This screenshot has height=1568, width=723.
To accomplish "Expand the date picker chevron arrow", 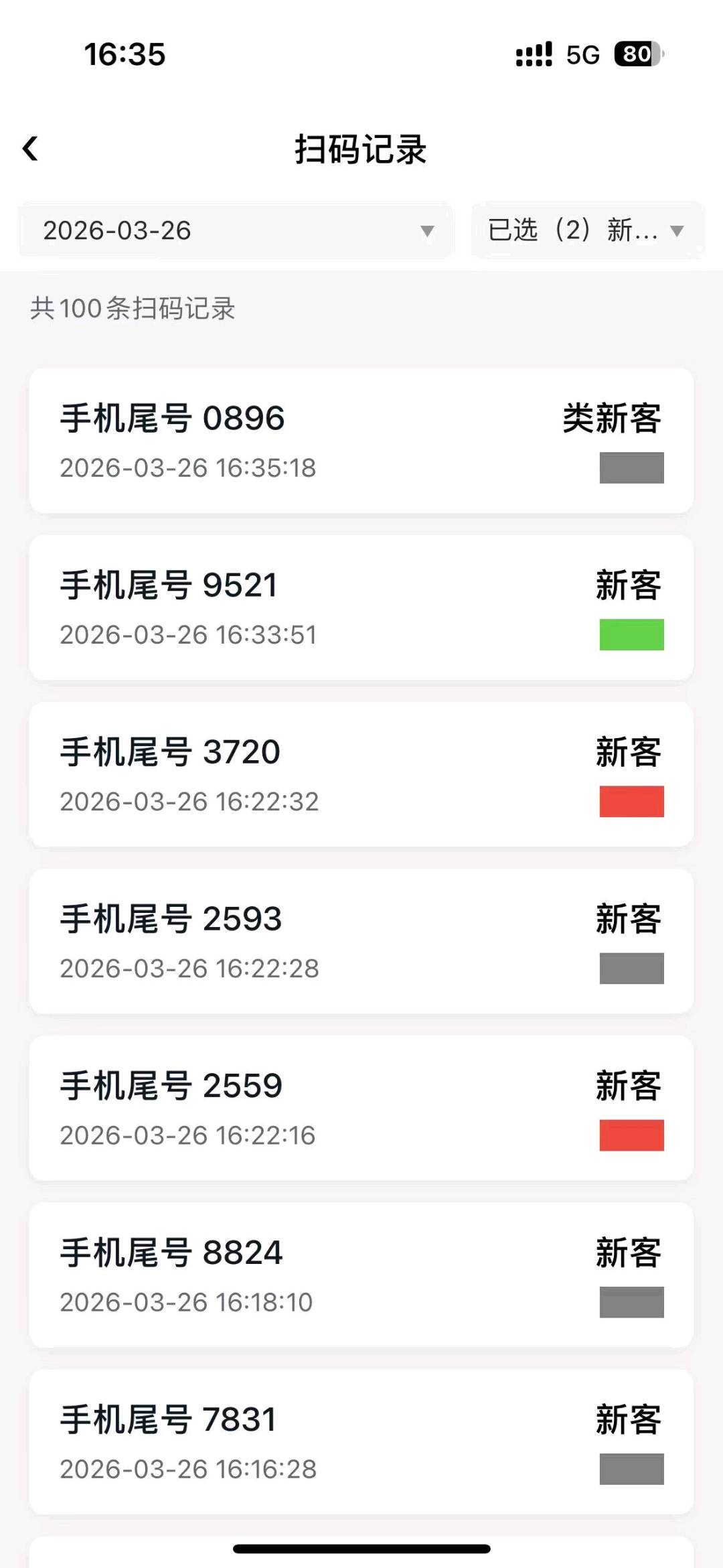I will [429, 232].
